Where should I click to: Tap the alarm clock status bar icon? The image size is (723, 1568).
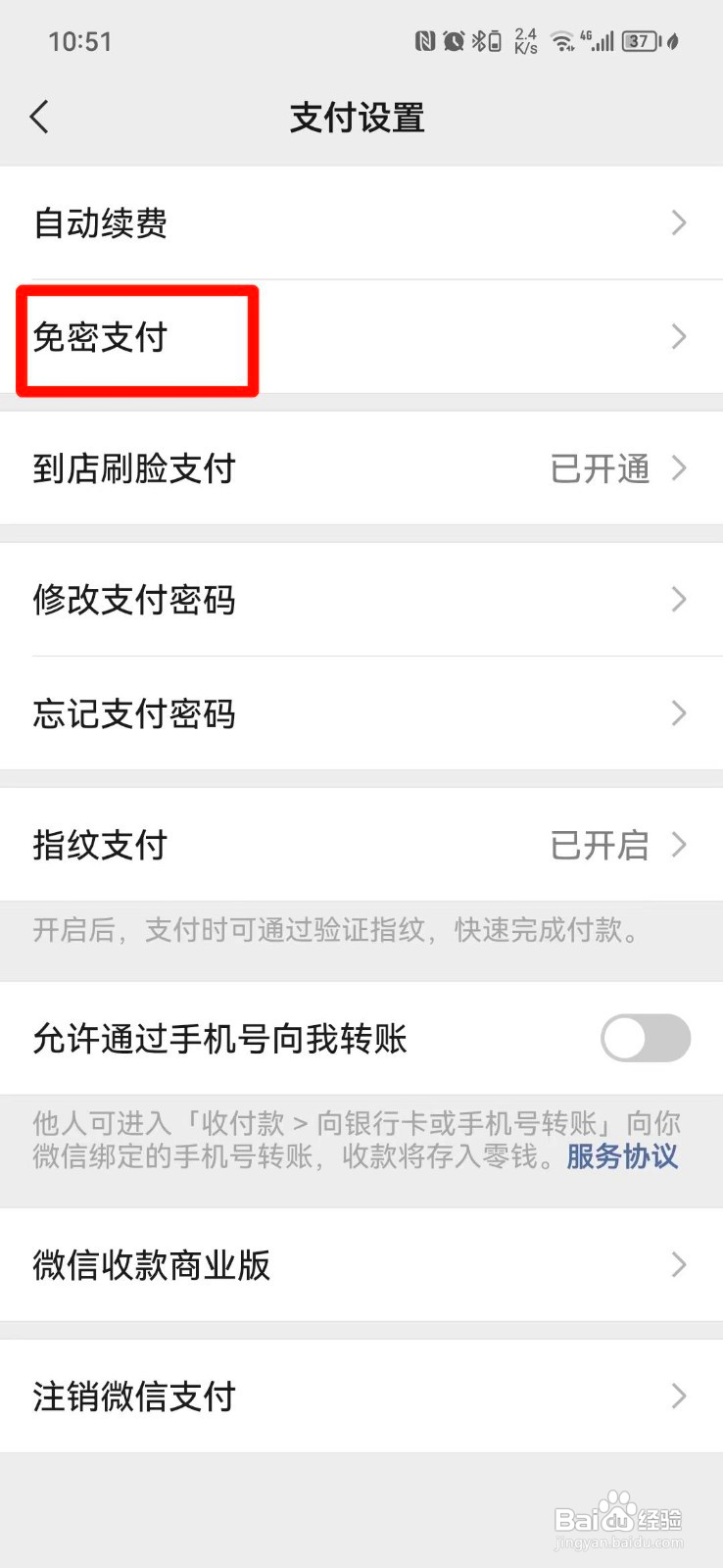pos(453,41)
